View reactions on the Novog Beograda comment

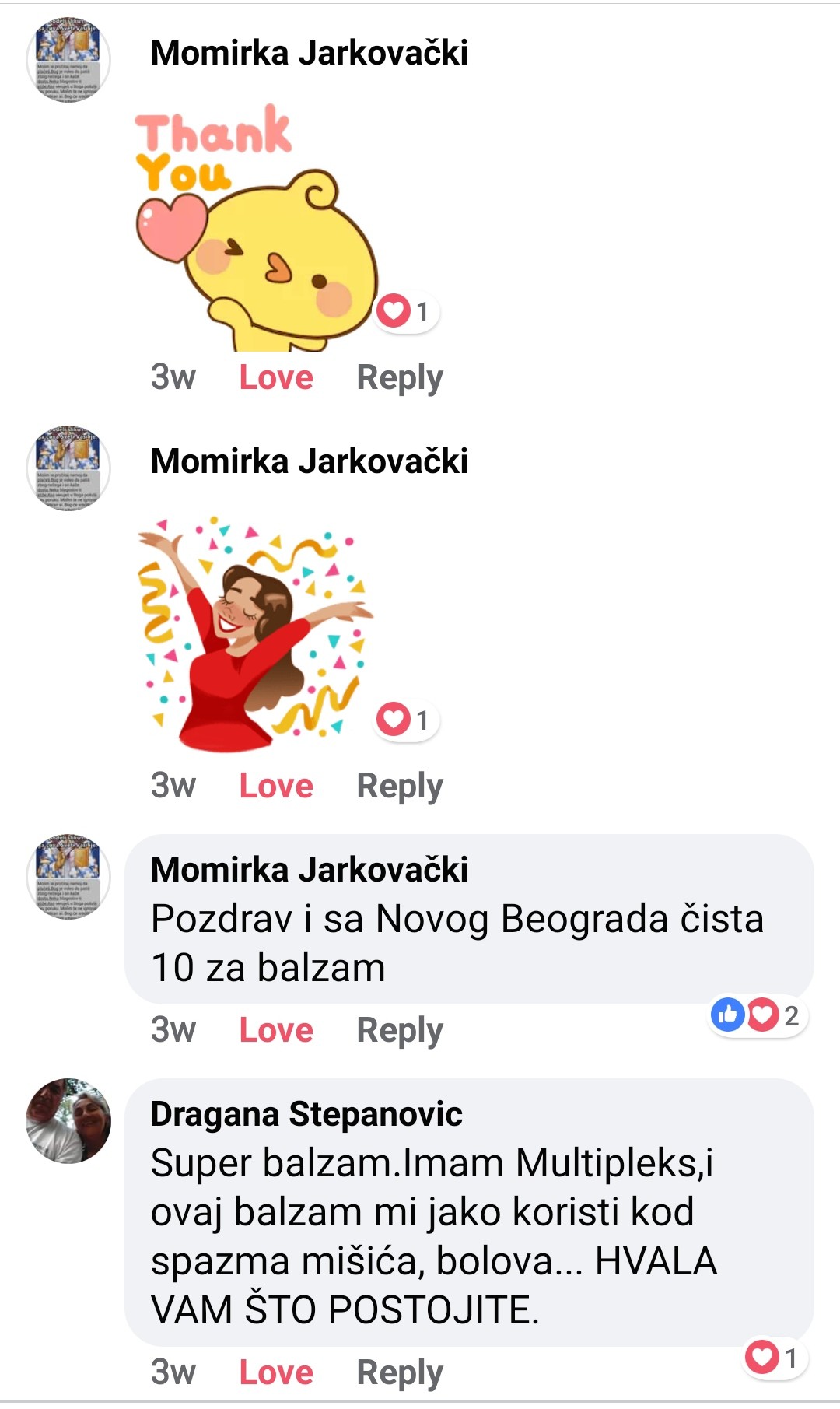(758, 1015)
